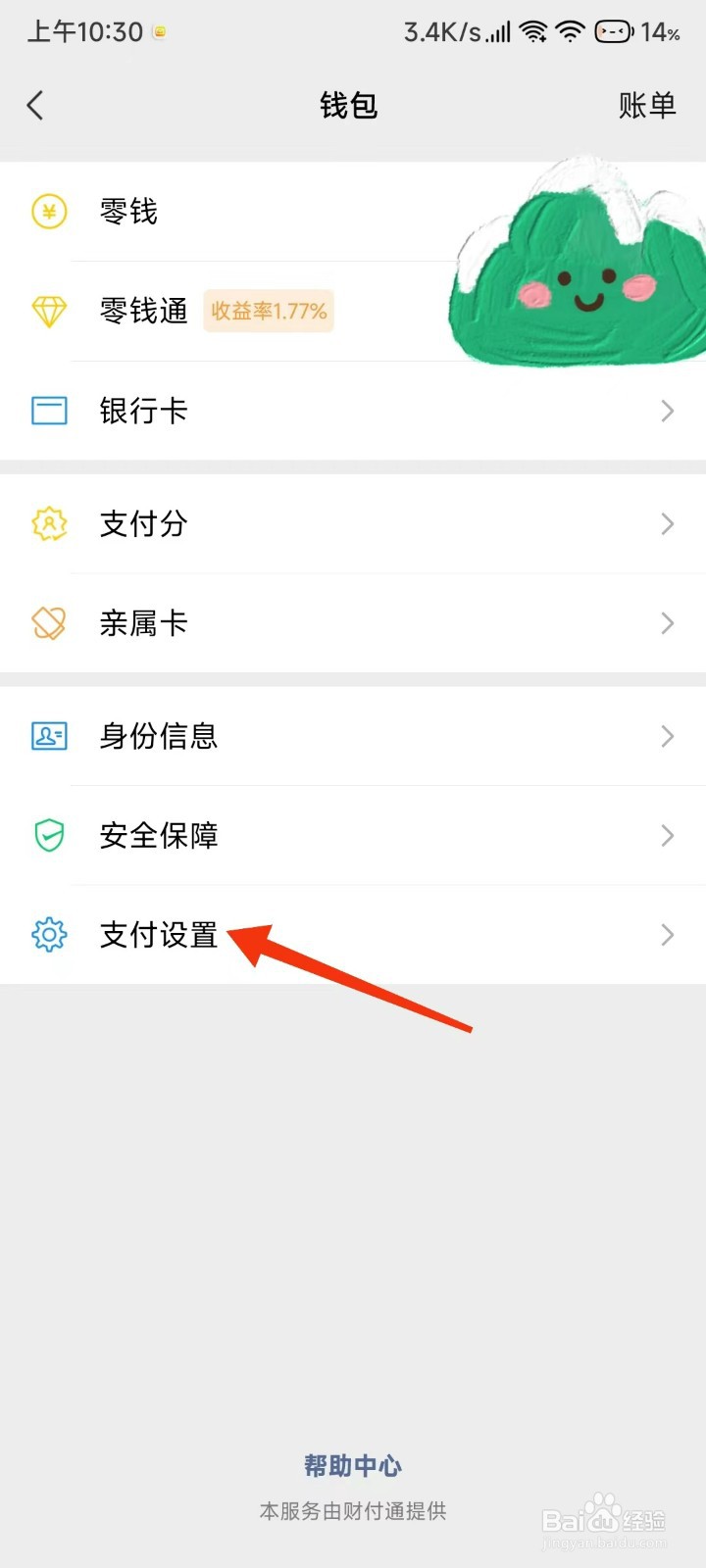Tap the battery indicator in the status bar
The height and width of the screenshot is (1568, 706).
pos(613,30)
